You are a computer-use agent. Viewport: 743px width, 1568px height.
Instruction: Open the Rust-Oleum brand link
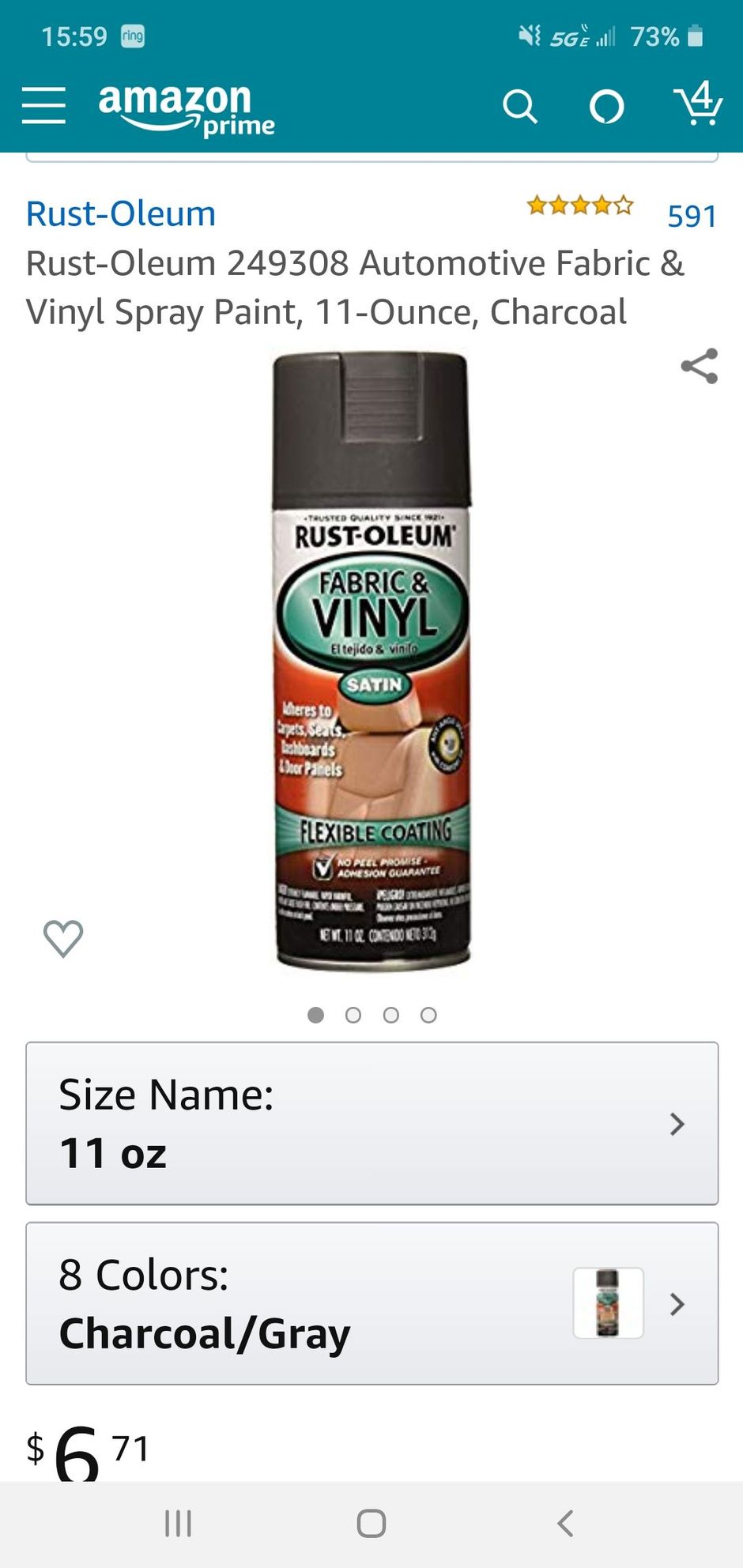coord(121,213)
